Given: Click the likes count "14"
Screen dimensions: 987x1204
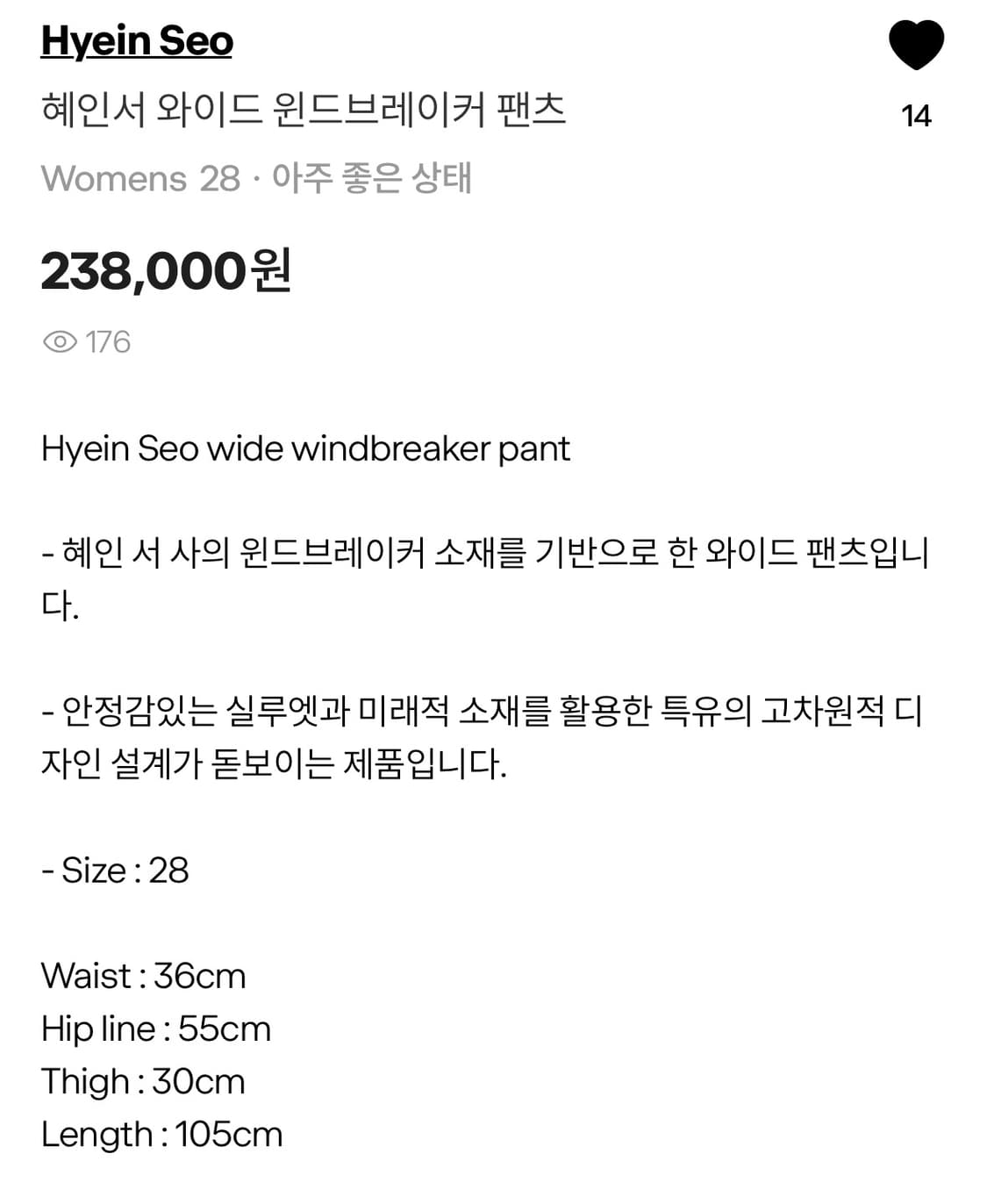Looking at the screenshot, I should click(917, 115).
